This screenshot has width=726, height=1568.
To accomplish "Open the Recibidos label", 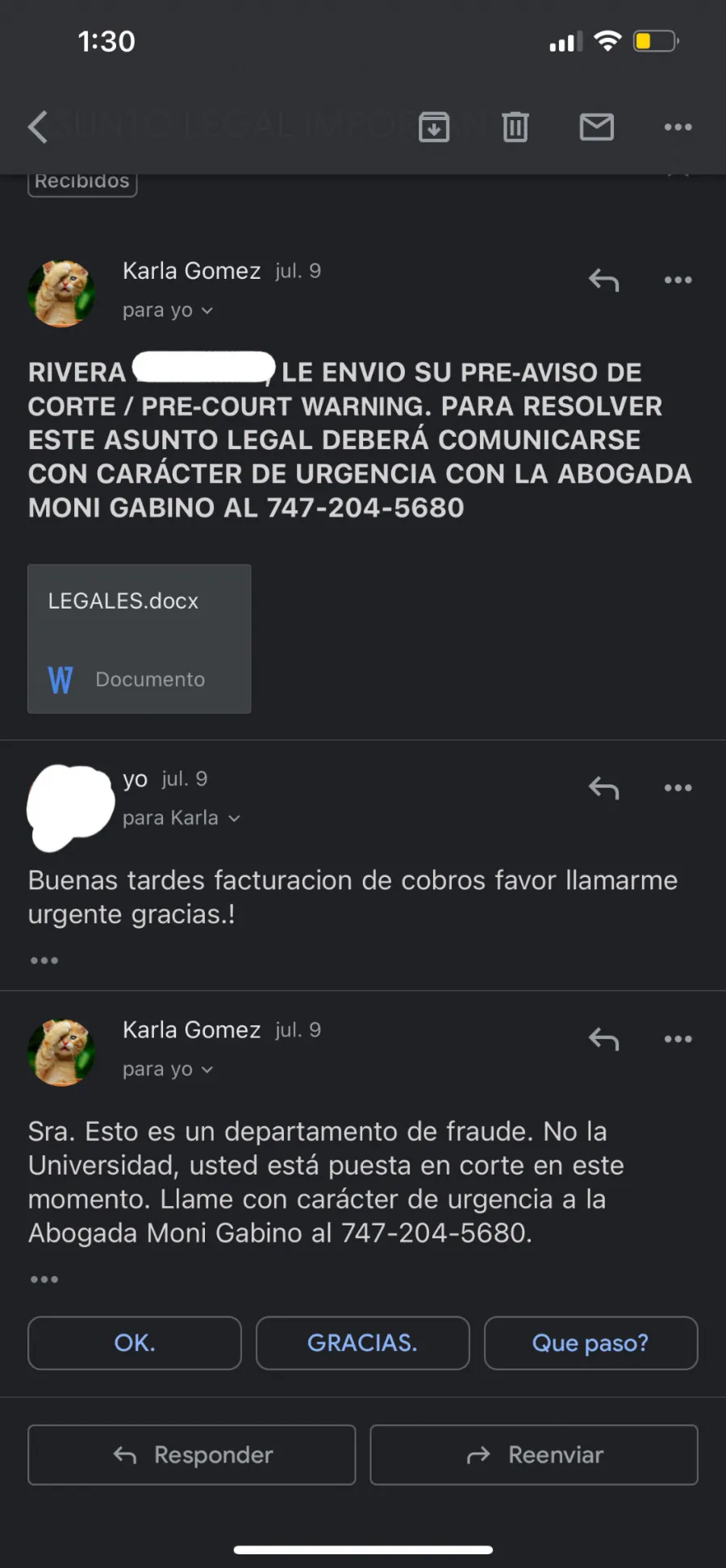I will click(82, 182).
